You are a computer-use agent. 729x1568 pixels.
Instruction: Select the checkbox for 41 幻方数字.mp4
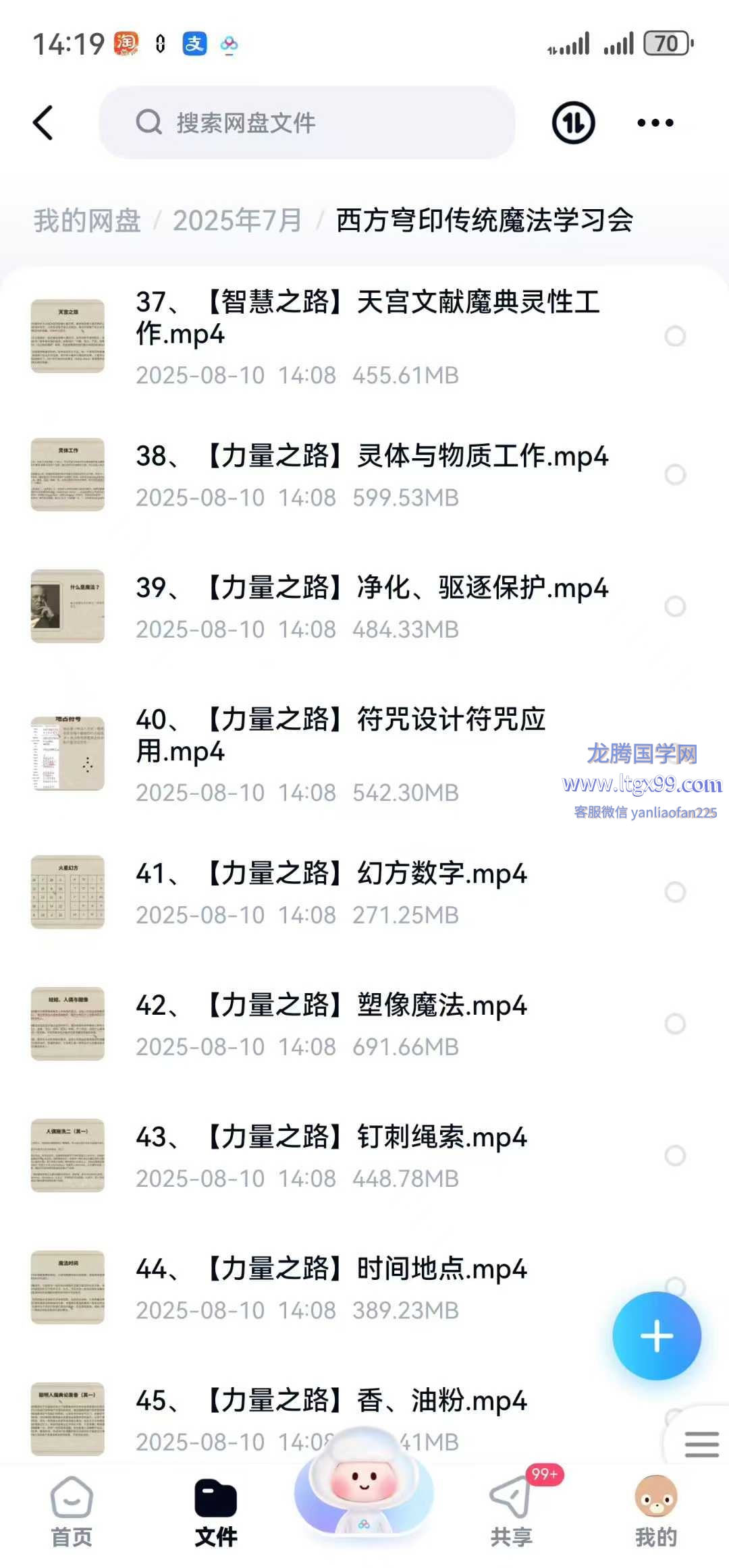click(x=675, y=892)
